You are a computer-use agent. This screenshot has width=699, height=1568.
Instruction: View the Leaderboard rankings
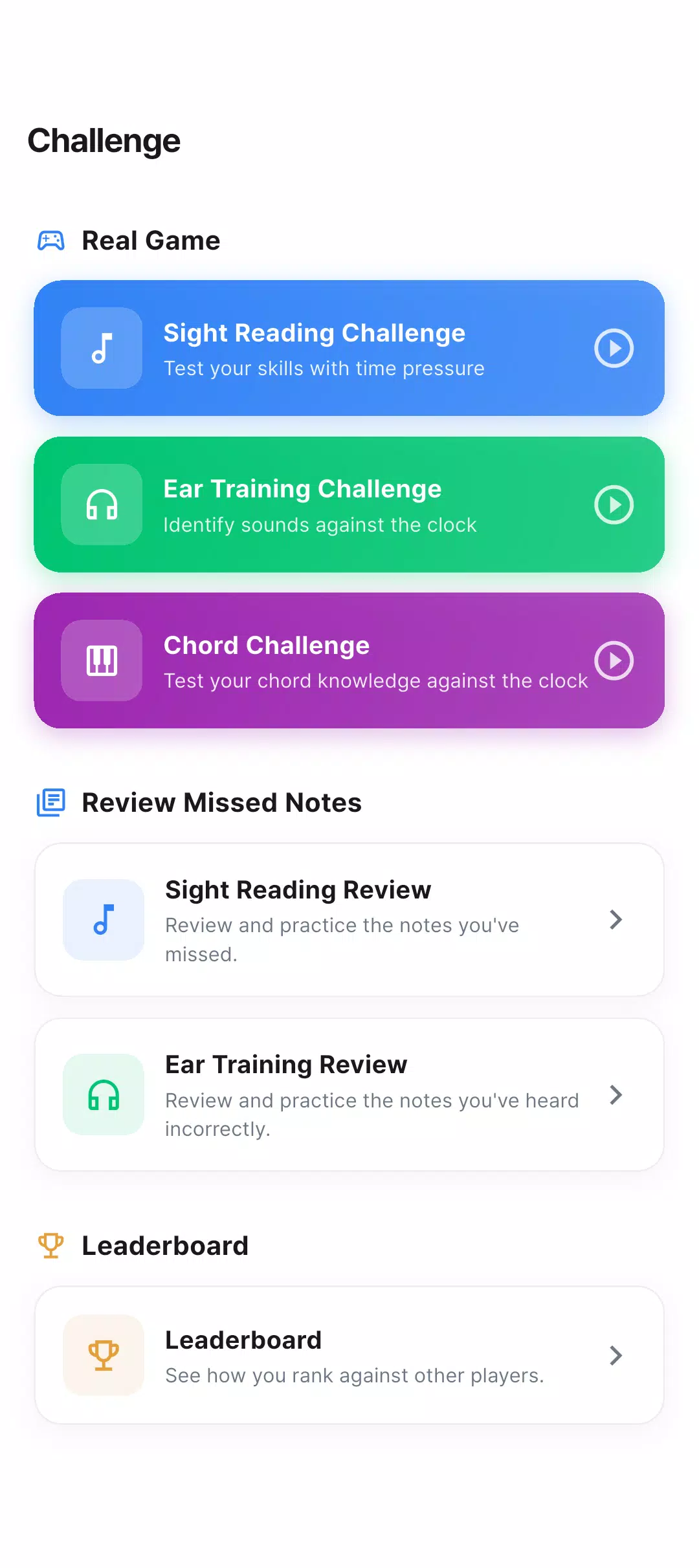point(349,1355)
